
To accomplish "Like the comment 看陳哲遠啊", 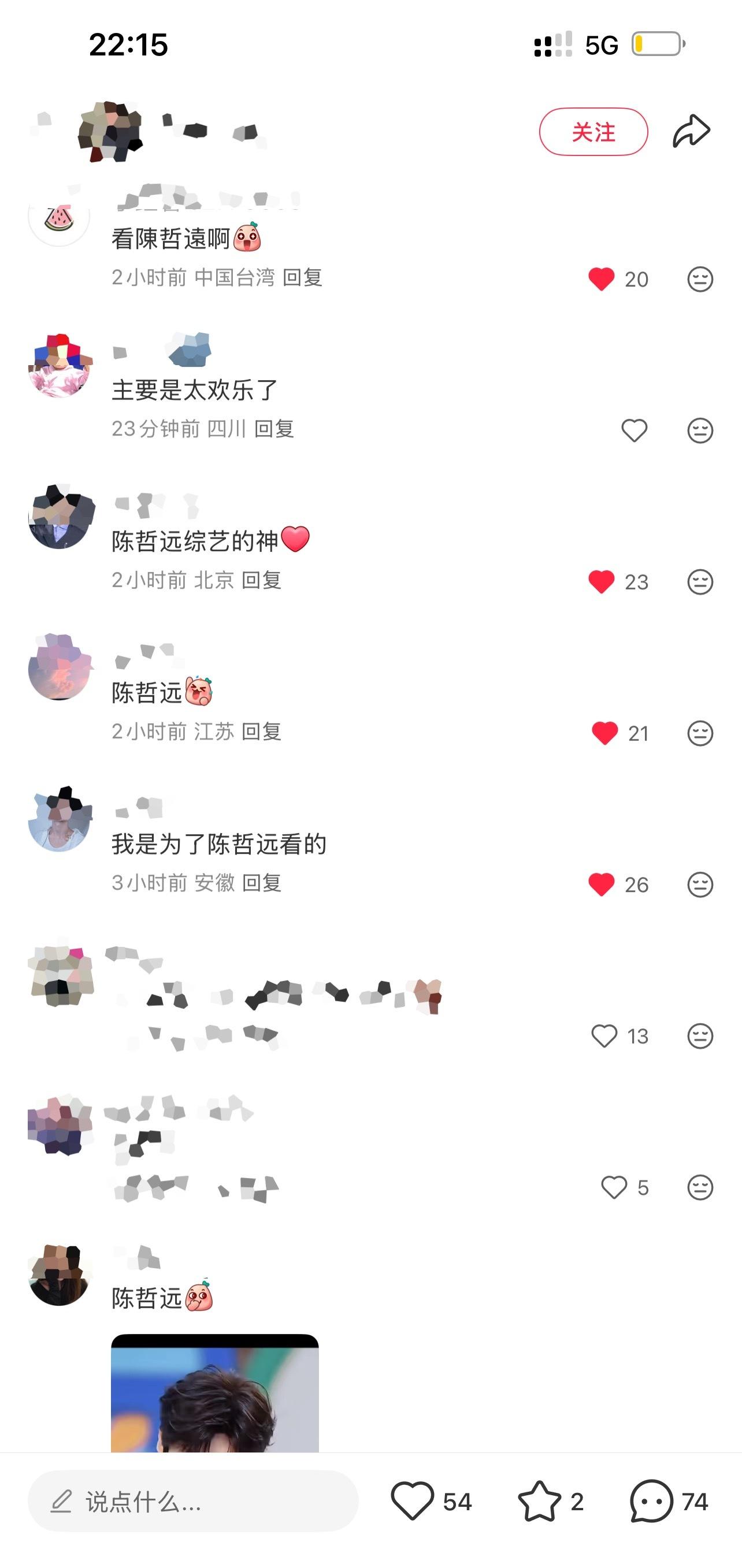I will click(x=601, y=279).
